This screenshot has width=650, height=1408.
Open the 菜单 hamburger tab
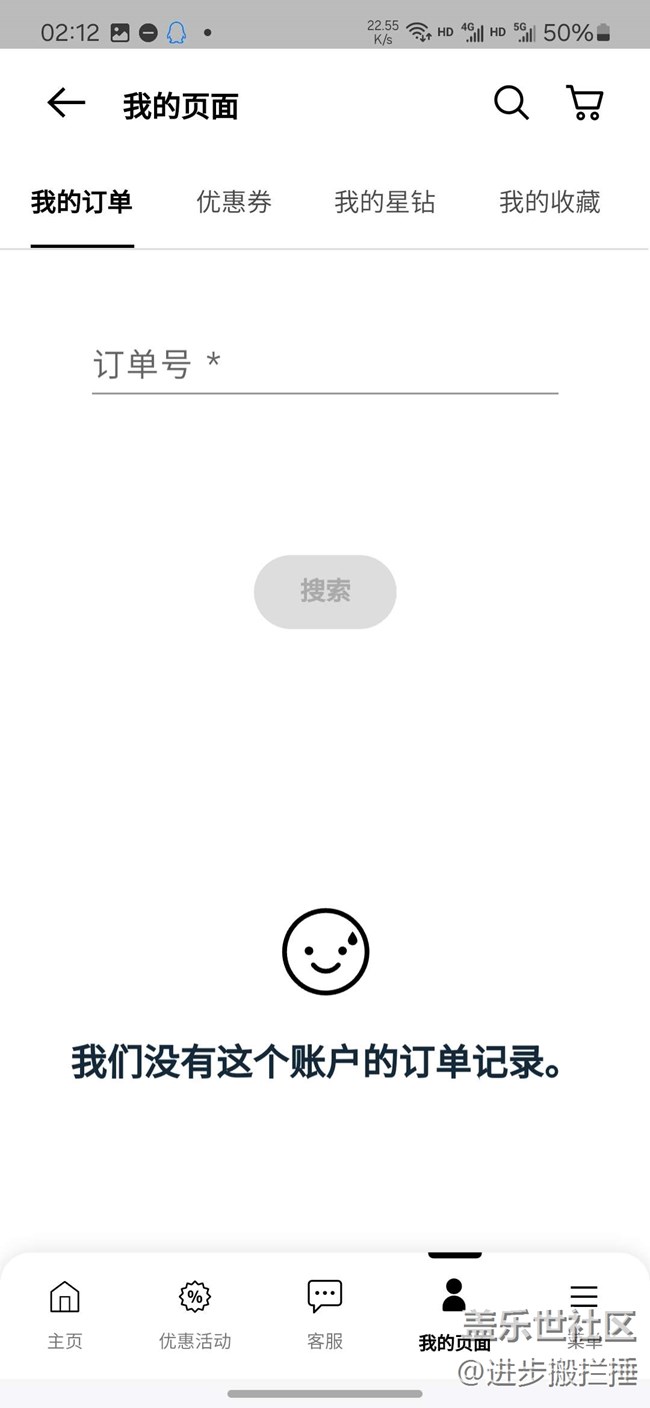pos(584,1315)
